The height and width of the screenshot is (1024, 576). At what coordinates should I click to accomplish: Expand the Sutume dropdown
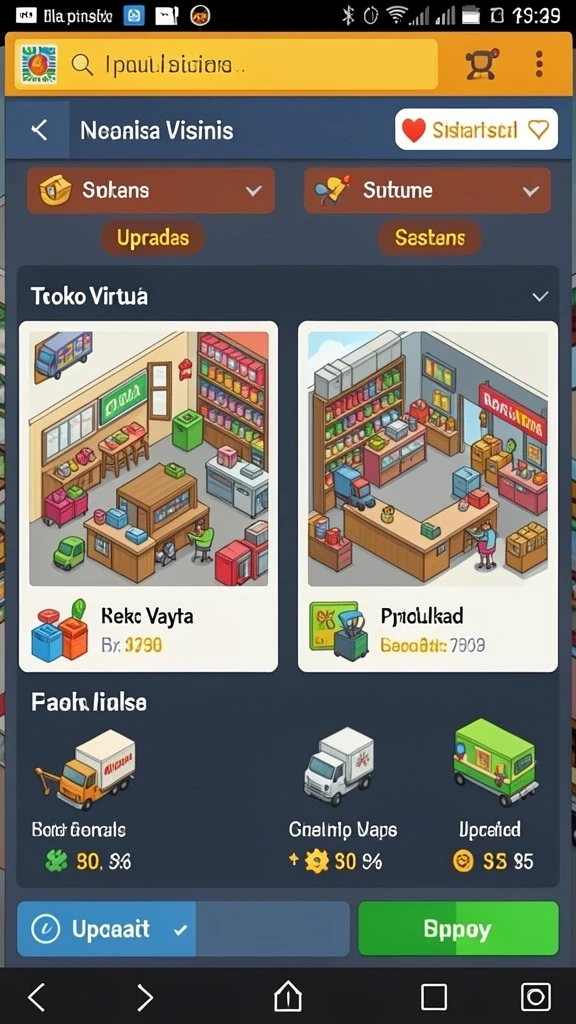(x=427, y=190)
